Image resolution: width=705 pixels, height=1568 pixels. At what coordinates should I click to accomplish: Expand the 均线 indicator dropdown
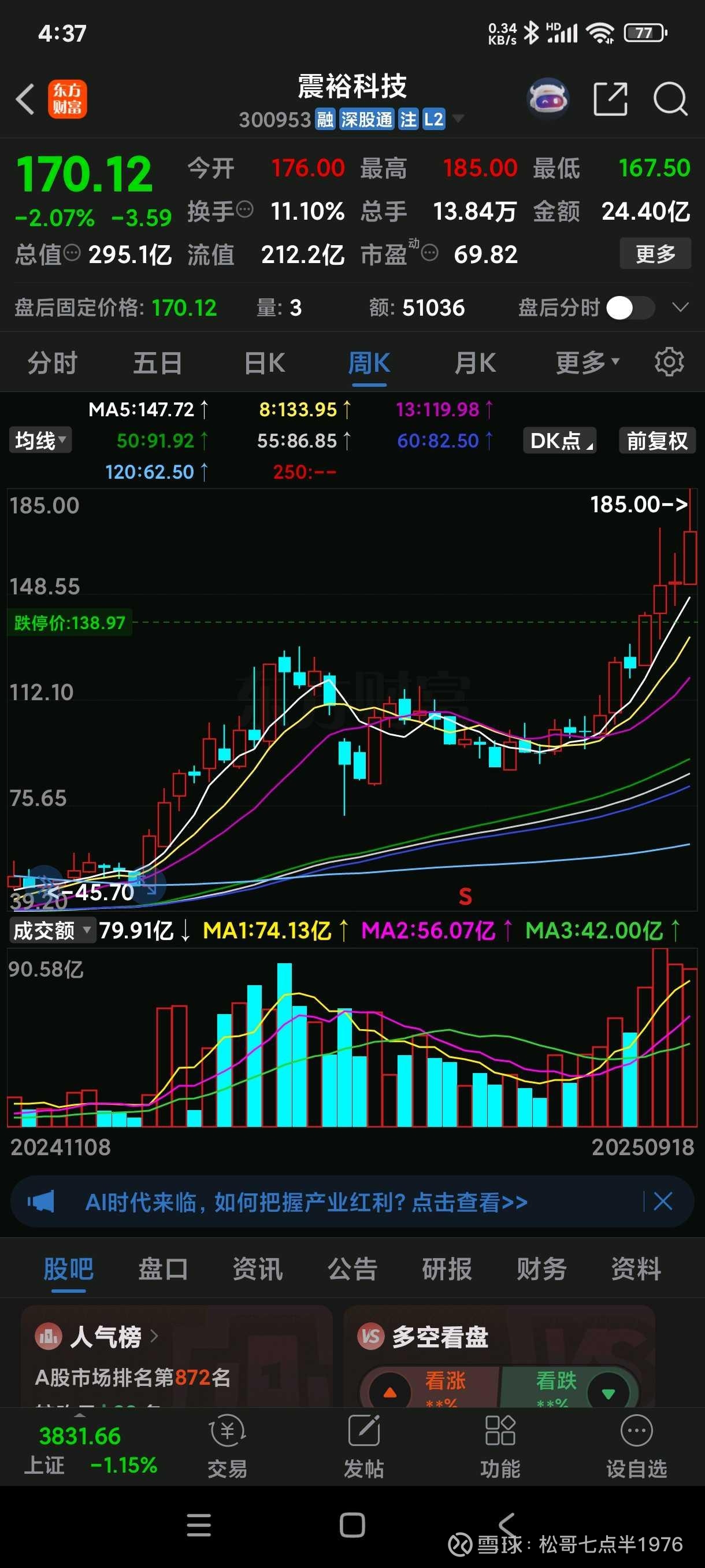tap(40, 441)
